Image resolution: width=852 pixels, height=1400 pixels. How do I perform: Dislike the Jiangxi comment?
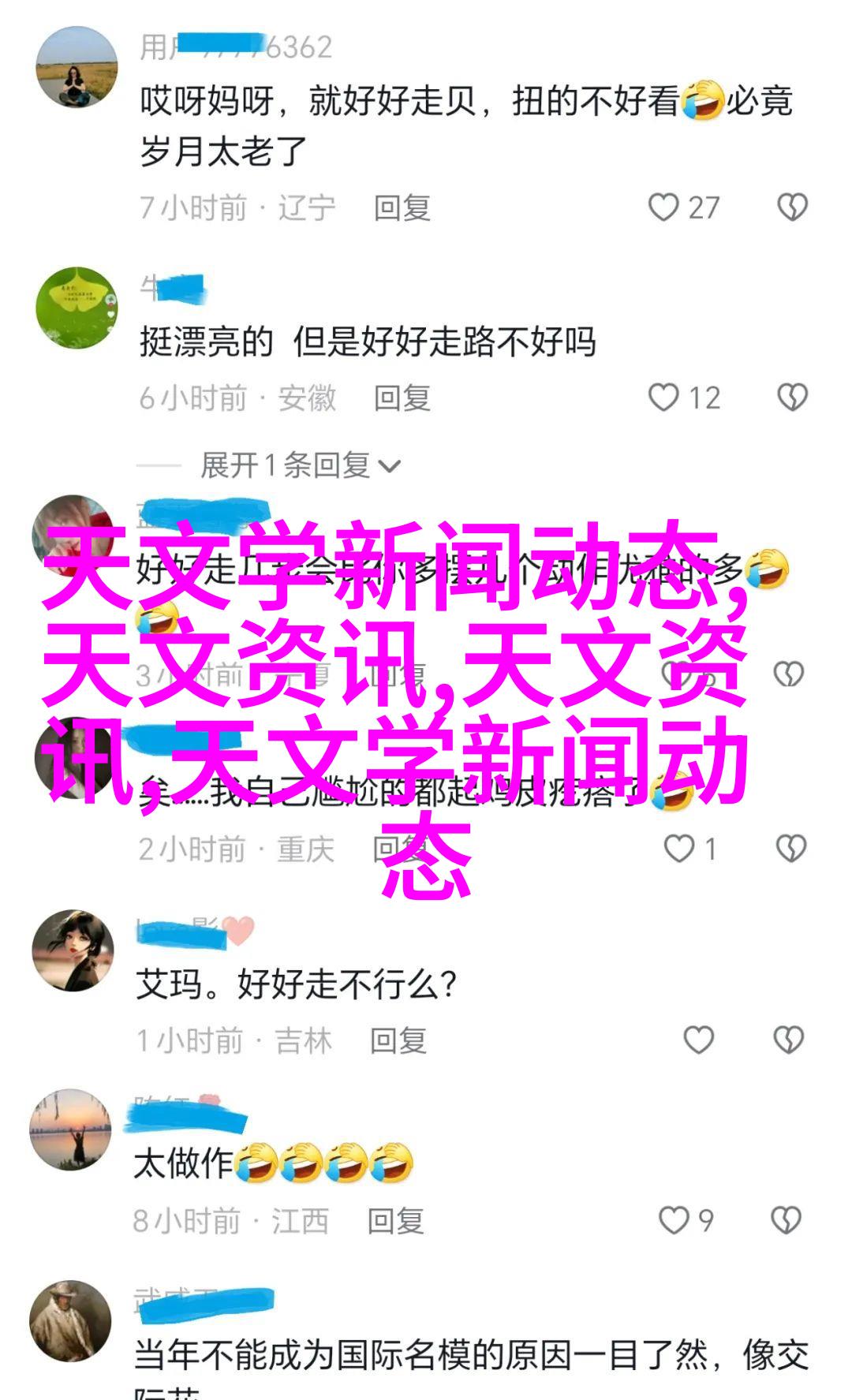[x=787, y=1220]
